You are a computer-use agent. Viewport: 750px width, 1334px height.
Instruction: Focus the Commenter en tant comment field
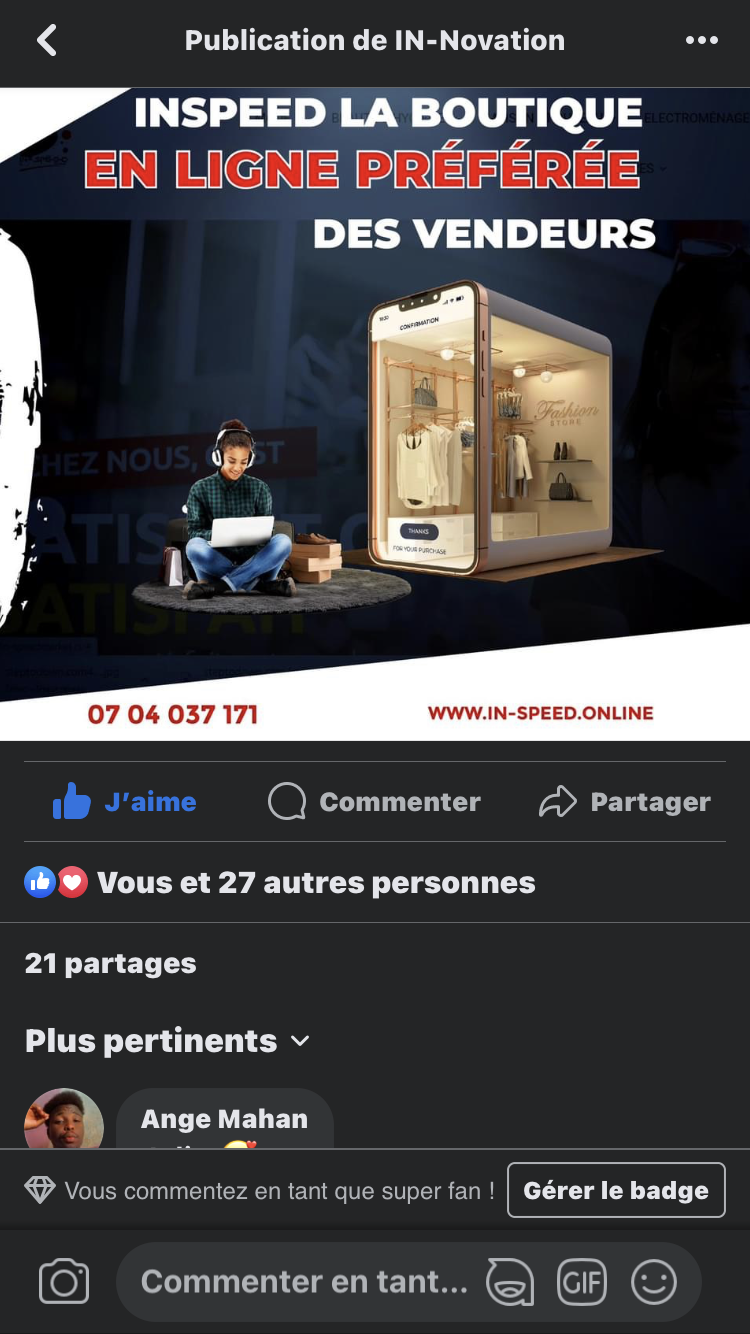304,1282
